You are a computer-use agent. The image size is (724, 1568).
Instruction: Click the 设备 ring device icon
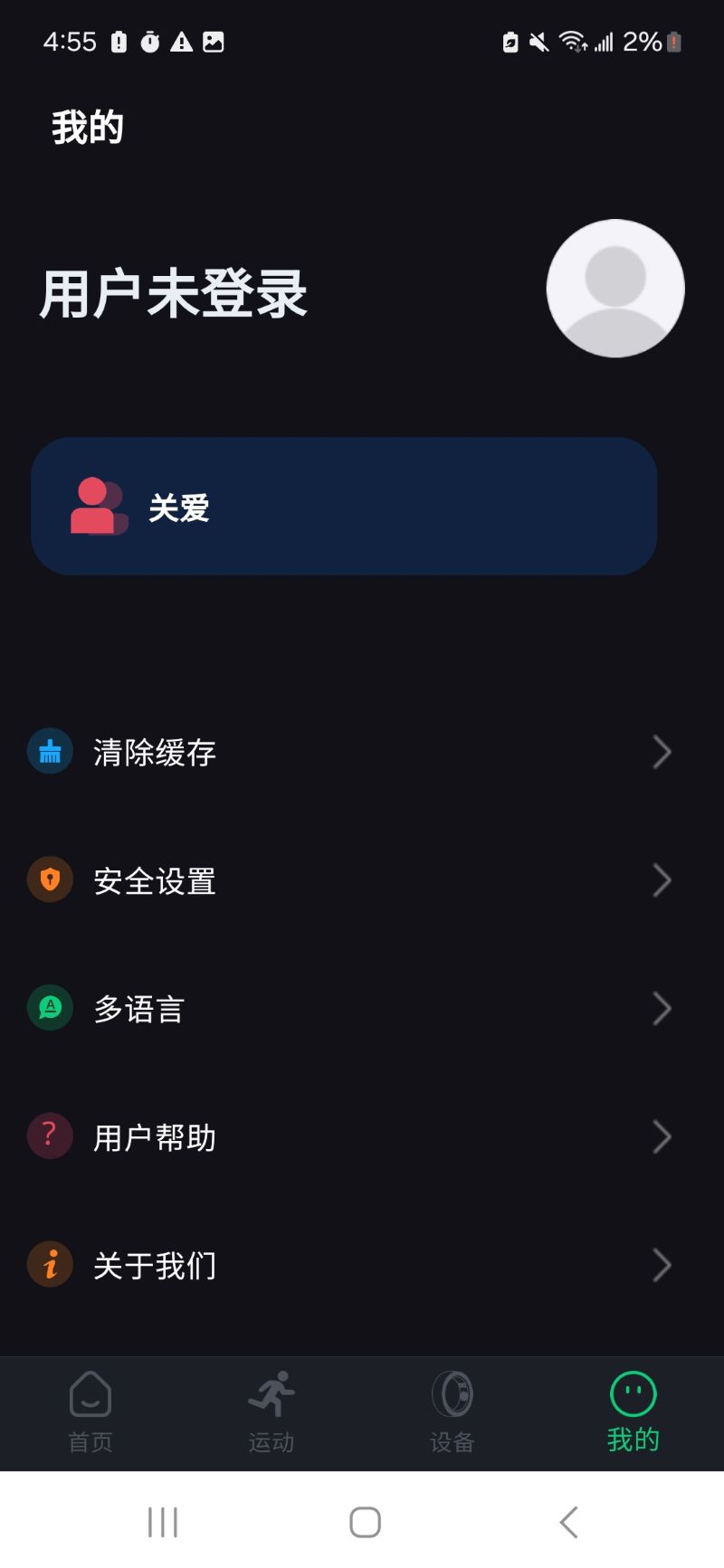pyautogui.click(x=452, y=1396)
